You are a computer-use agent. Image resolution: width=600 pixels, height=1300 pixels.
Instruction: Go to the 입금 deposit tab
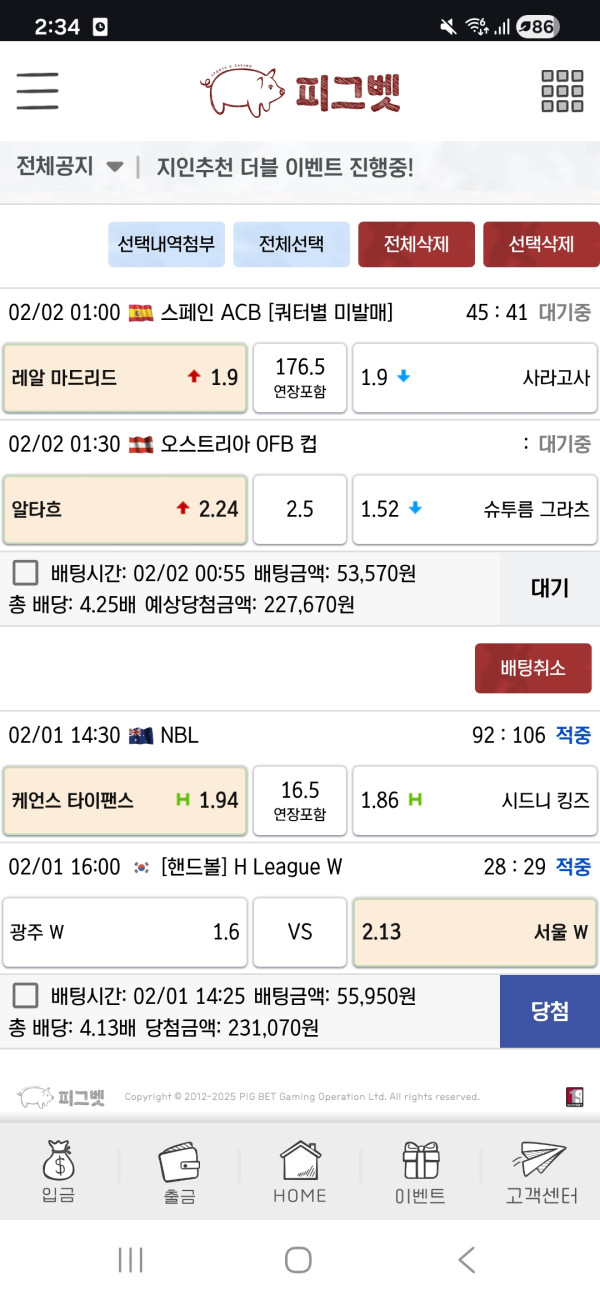tap(58, 1172)
